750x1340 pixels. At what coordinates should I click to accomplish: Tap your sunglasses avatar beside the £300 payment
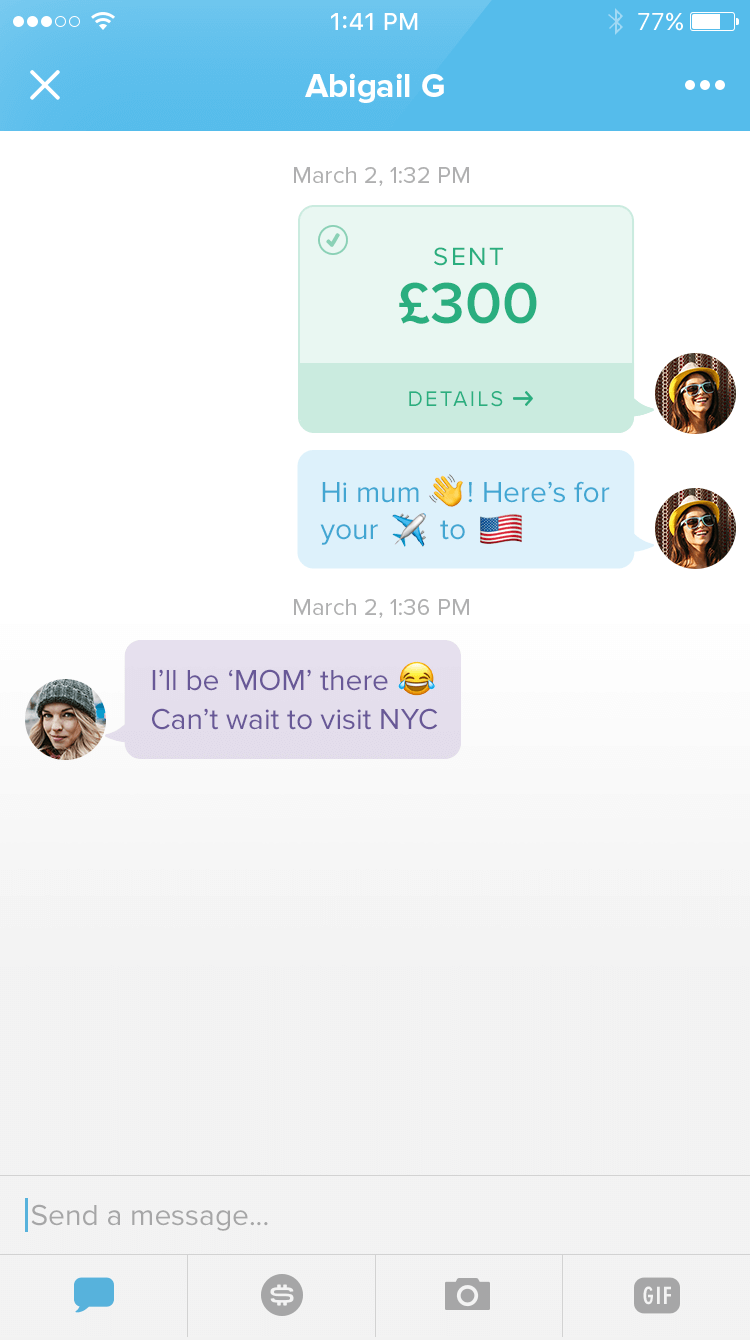(x=695, y=393)
